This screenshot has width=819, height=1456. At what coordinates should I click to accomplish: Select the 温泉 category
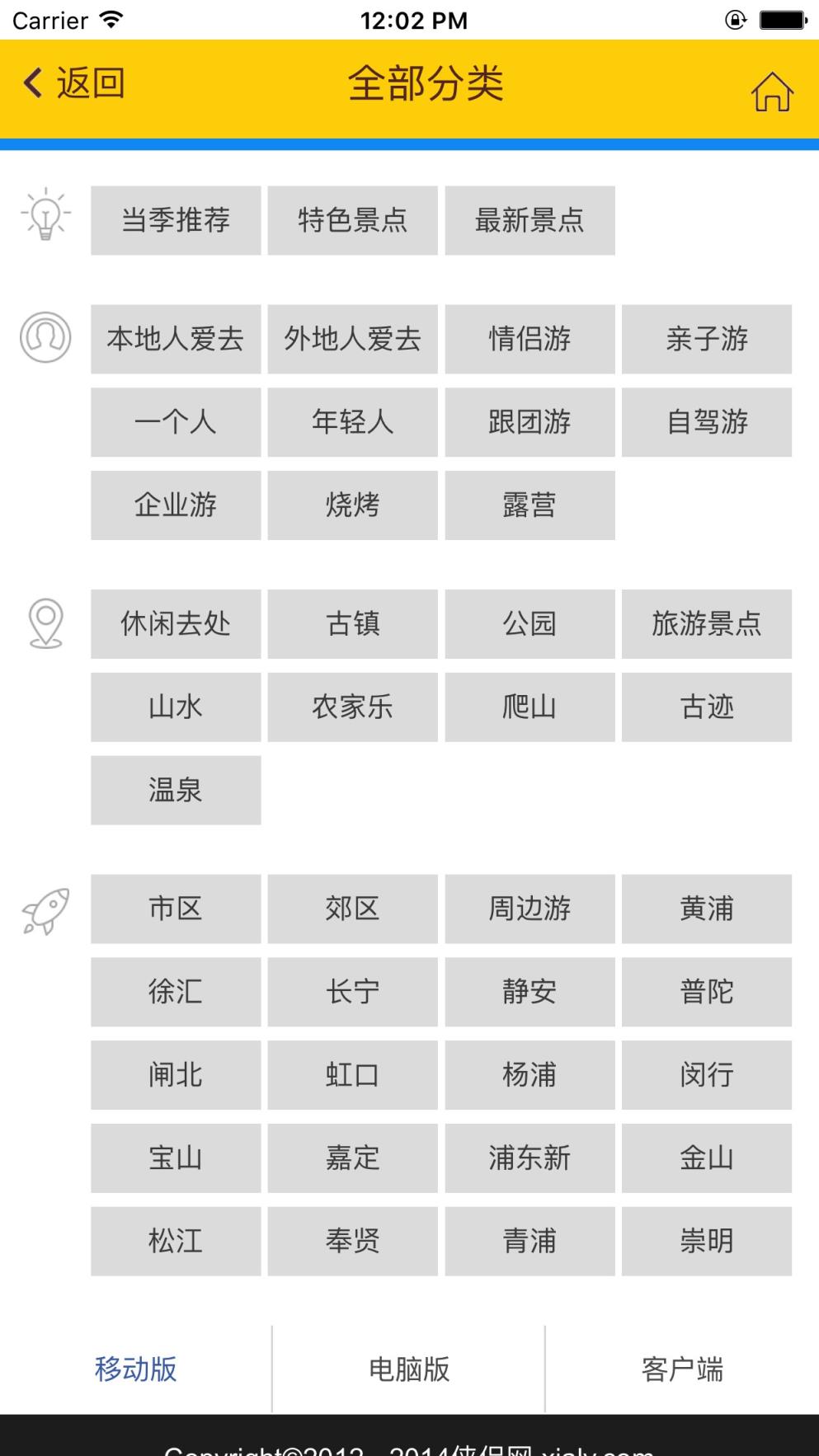(175, 789)
